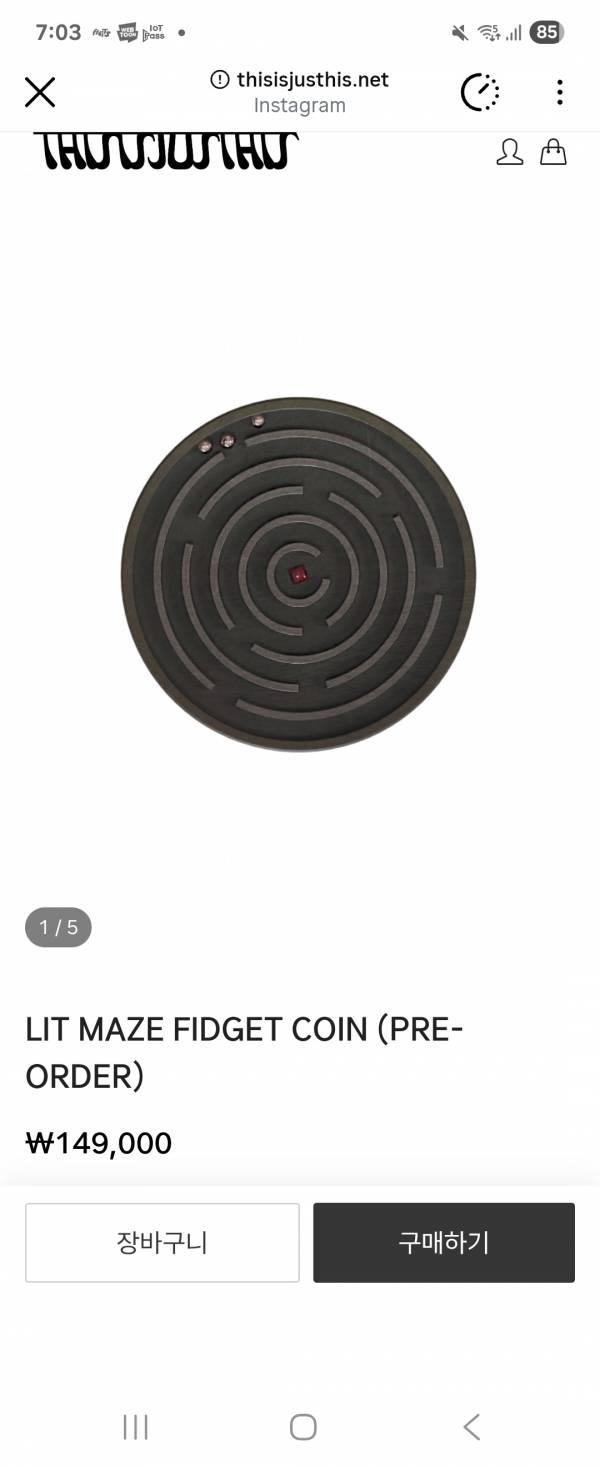Go to the phone's home screen
This screenshot has width=600, height=1466.
[303, 1426]
